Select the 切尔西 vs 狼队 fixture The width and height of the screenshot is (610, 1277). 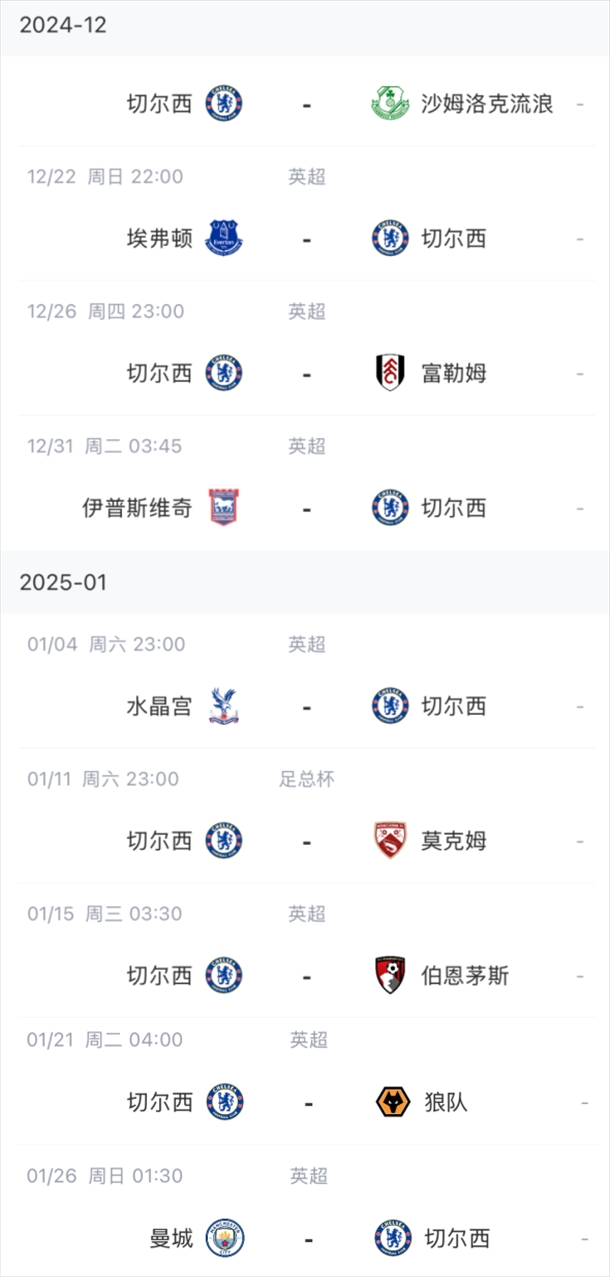point(306,1103)
